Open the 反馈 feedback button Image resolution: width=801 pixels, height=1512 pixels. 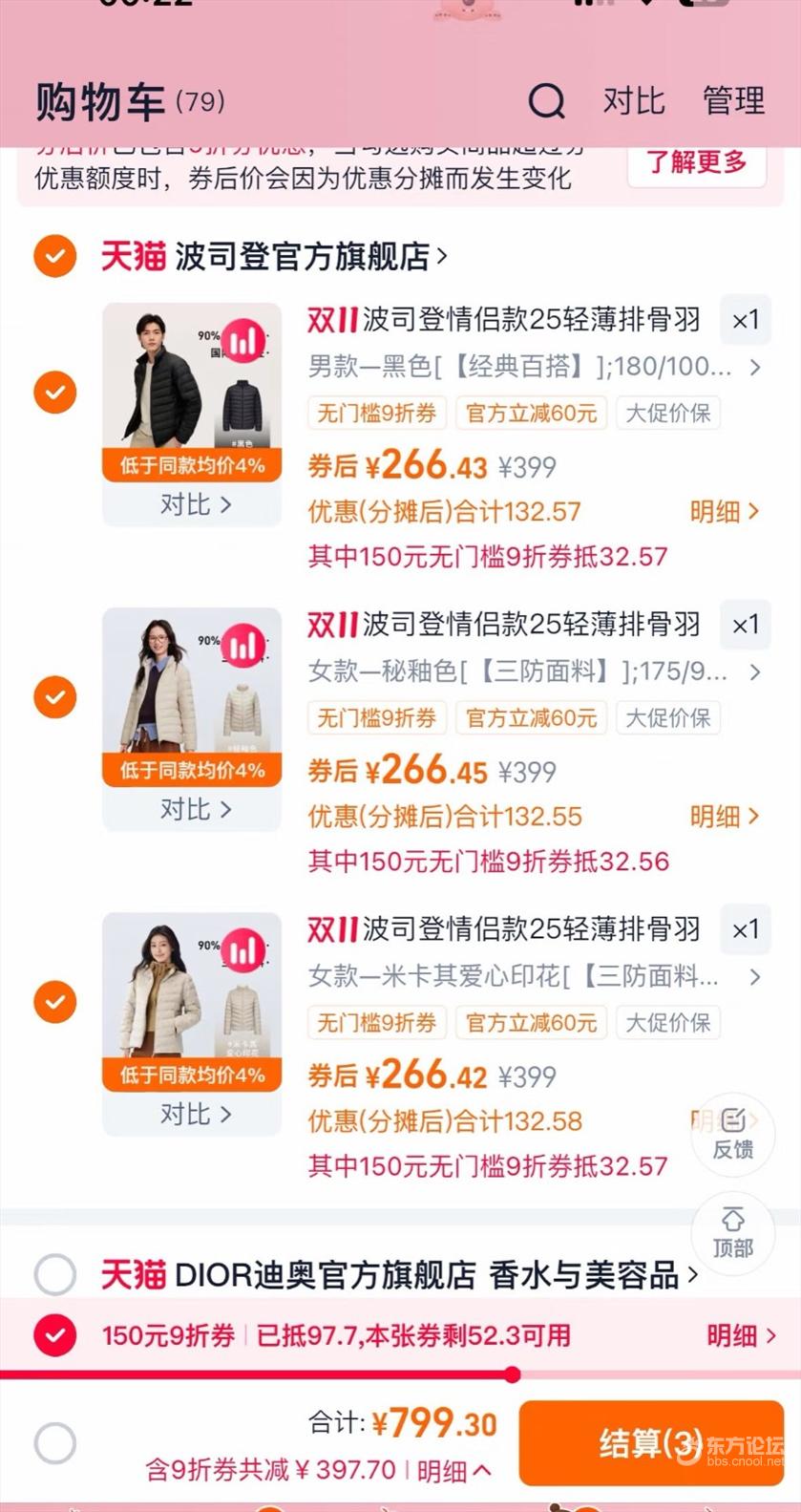pyautogui.click(x=733, y=1134)
